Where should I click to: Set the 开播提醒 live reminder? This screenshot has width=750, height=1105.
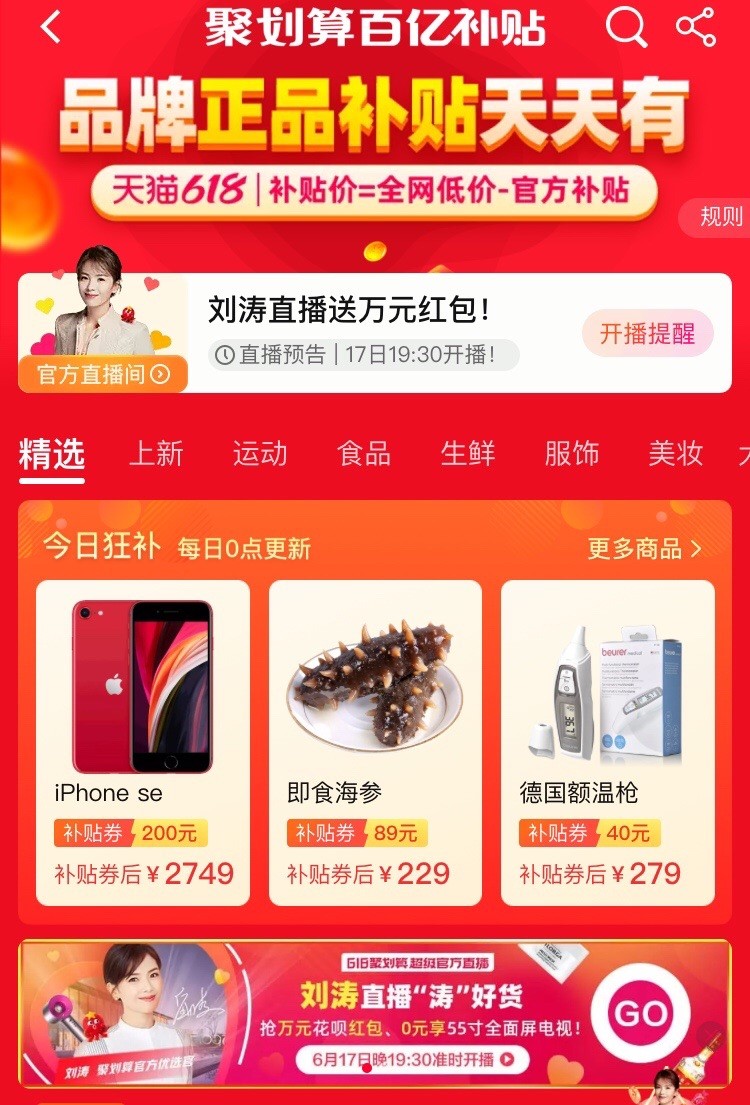point(647,334)
